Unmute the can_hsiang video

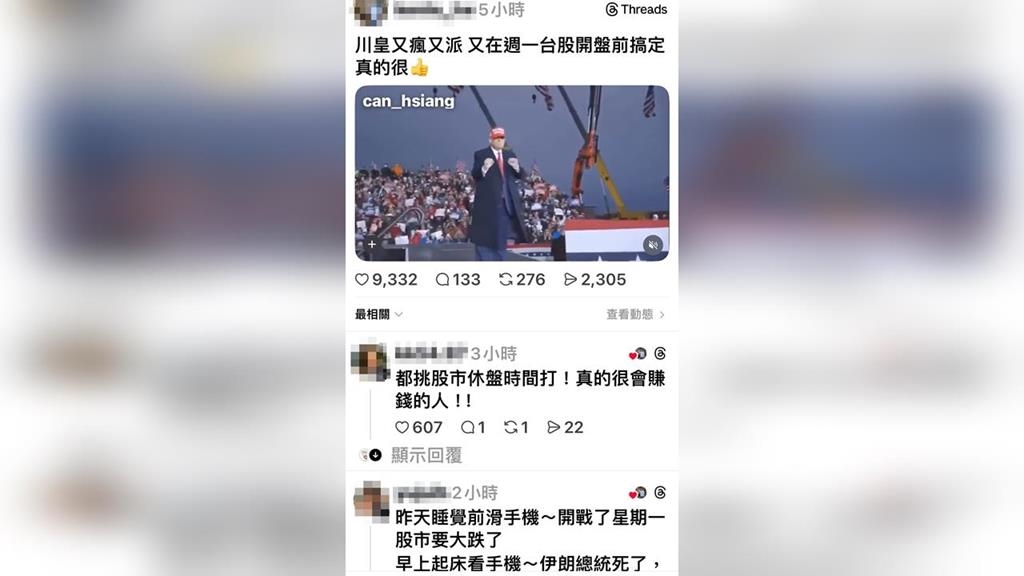pos(652,244)
